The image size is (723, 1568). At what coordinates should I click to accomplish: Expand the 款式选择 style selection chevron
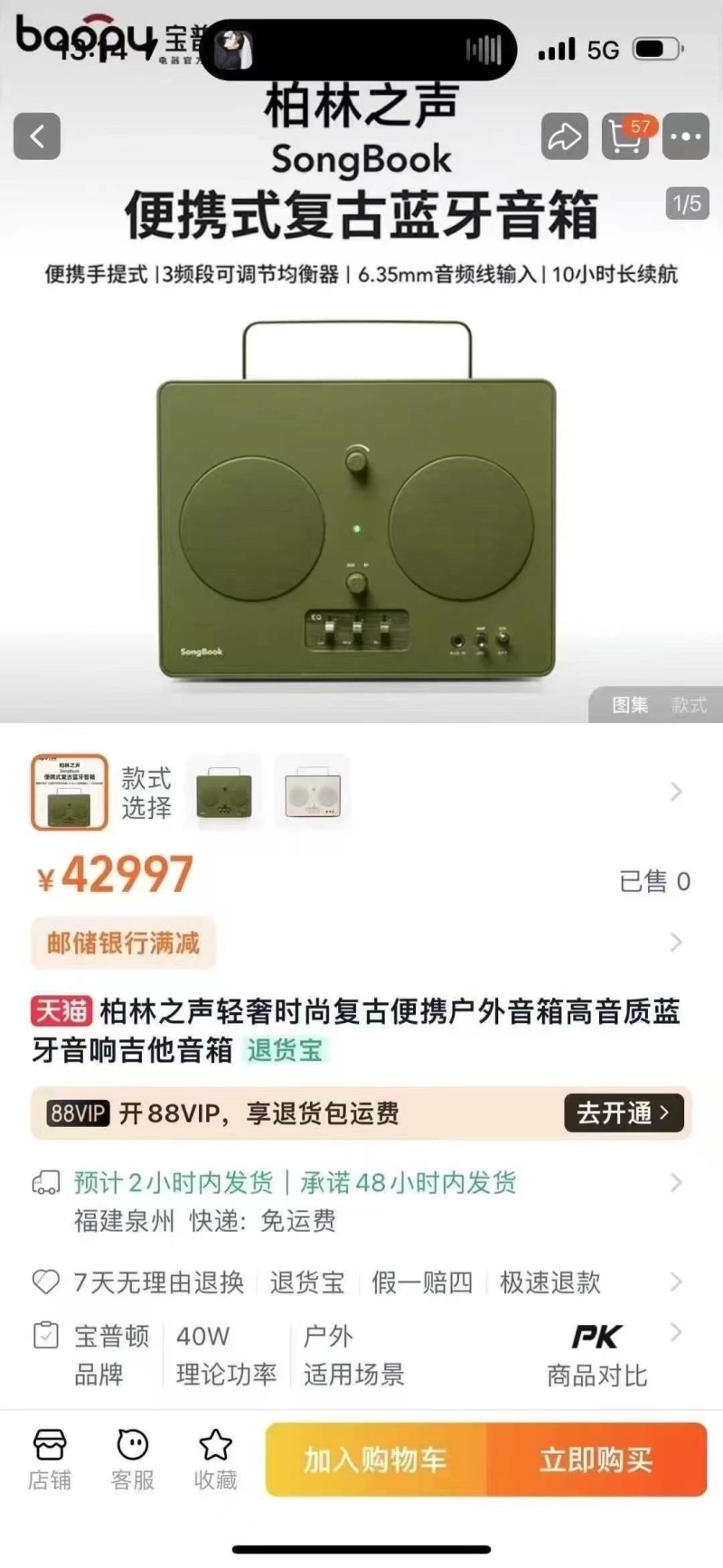pyautogui.click(x=675, y=793)
